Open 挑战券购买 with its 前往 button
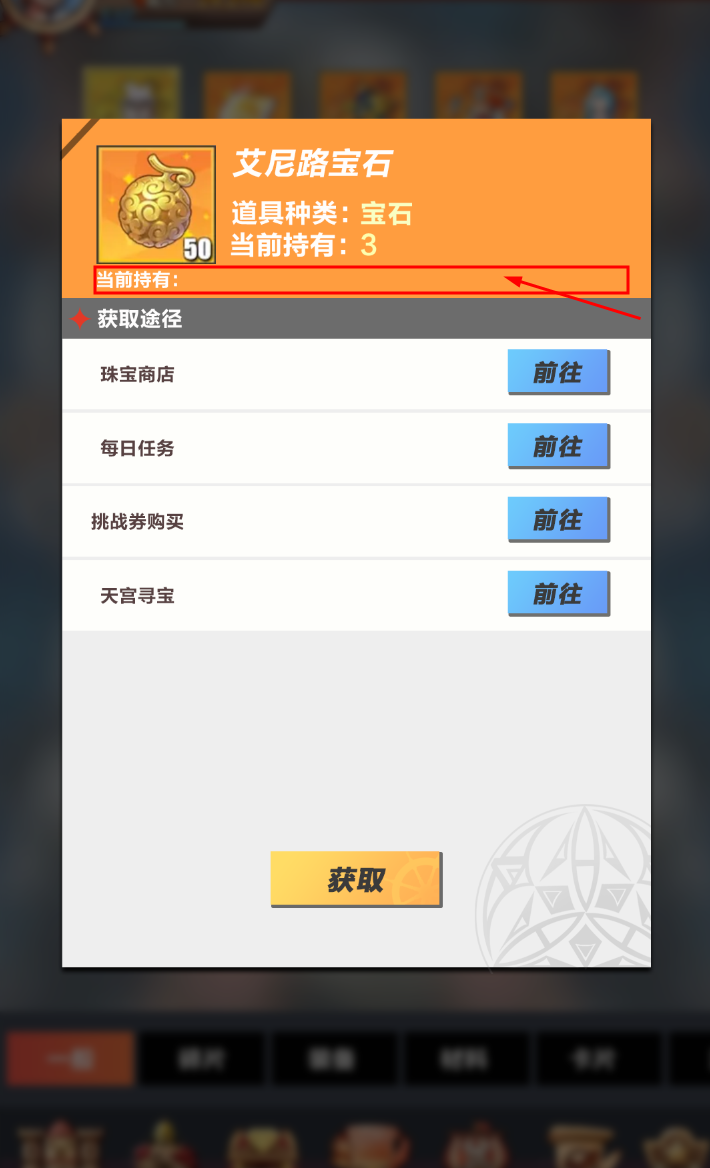Image resolution: width=710 pixels, height=1168 pixels. pos(558,520)
